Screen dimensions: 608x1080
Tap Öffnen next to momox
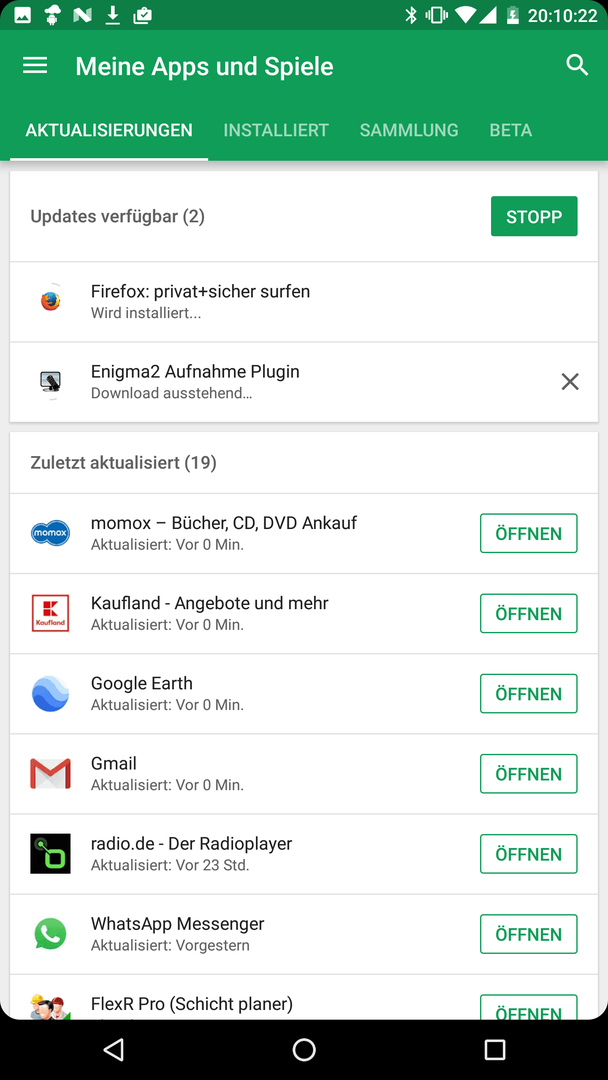pyautogui.click(x=528, y=533)
